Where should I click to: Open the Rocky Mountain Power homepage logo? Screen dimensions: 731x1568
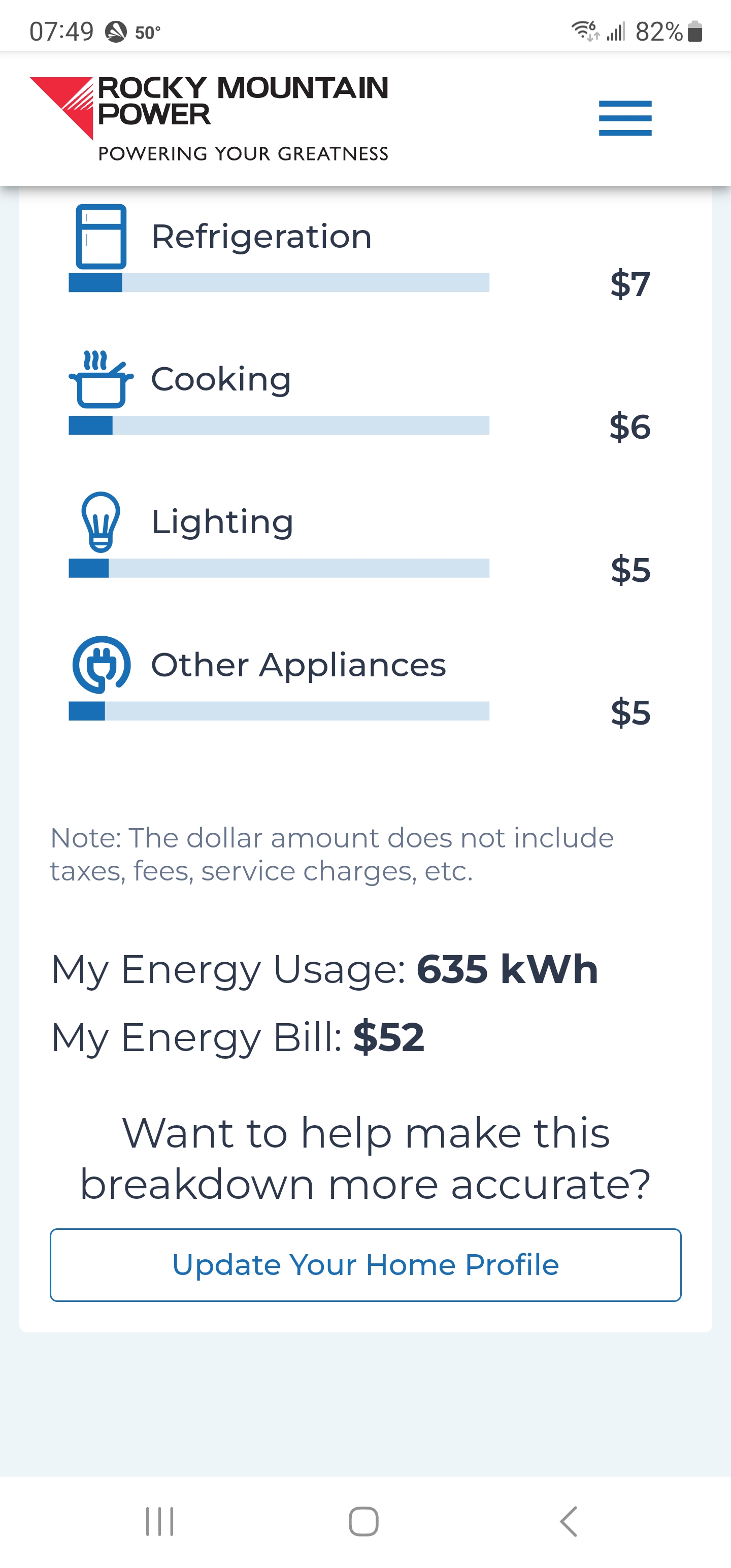pyautogui.click(x=209, y=118)
